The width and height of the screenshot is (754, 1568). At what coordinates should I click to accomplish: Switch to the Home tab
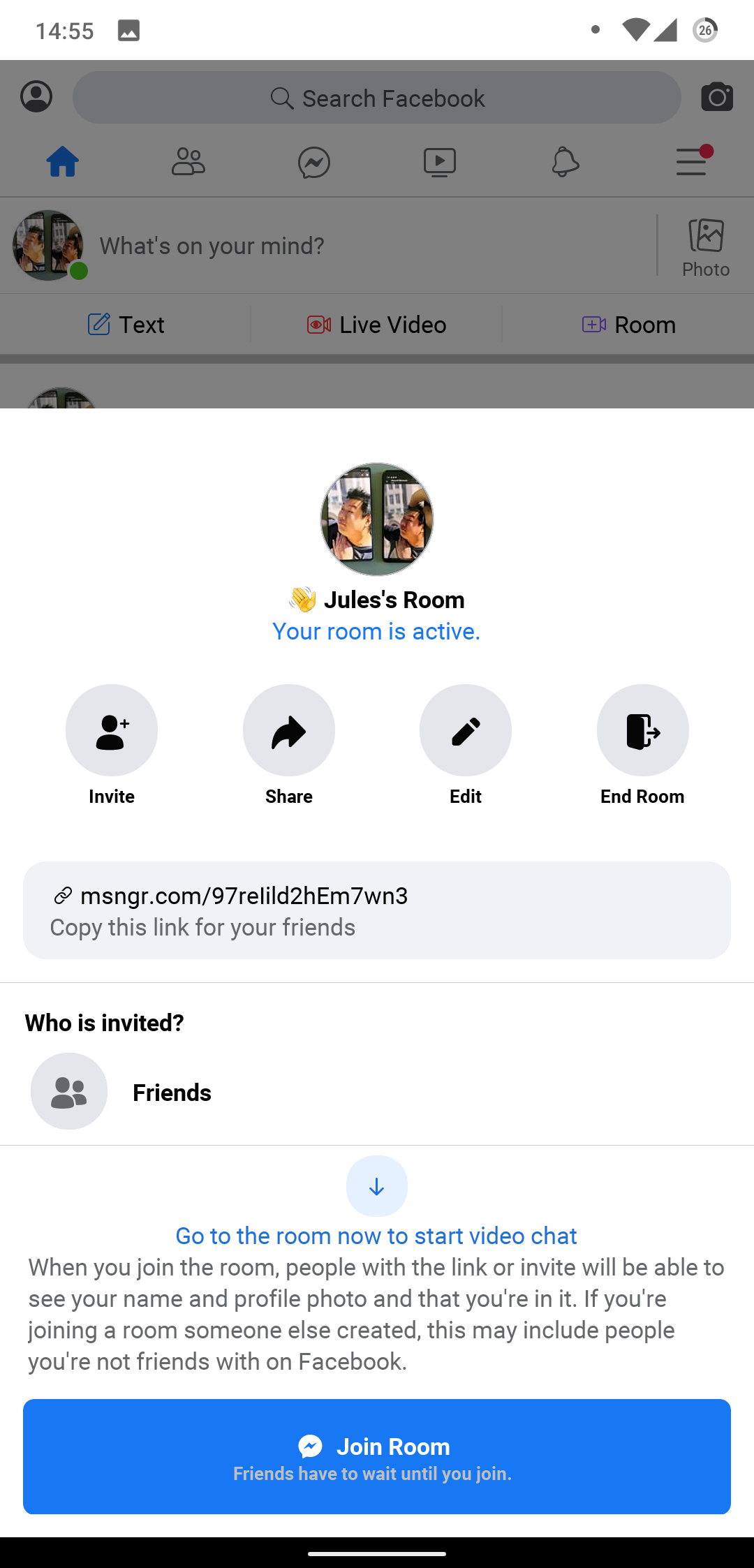tap(62, 162)
